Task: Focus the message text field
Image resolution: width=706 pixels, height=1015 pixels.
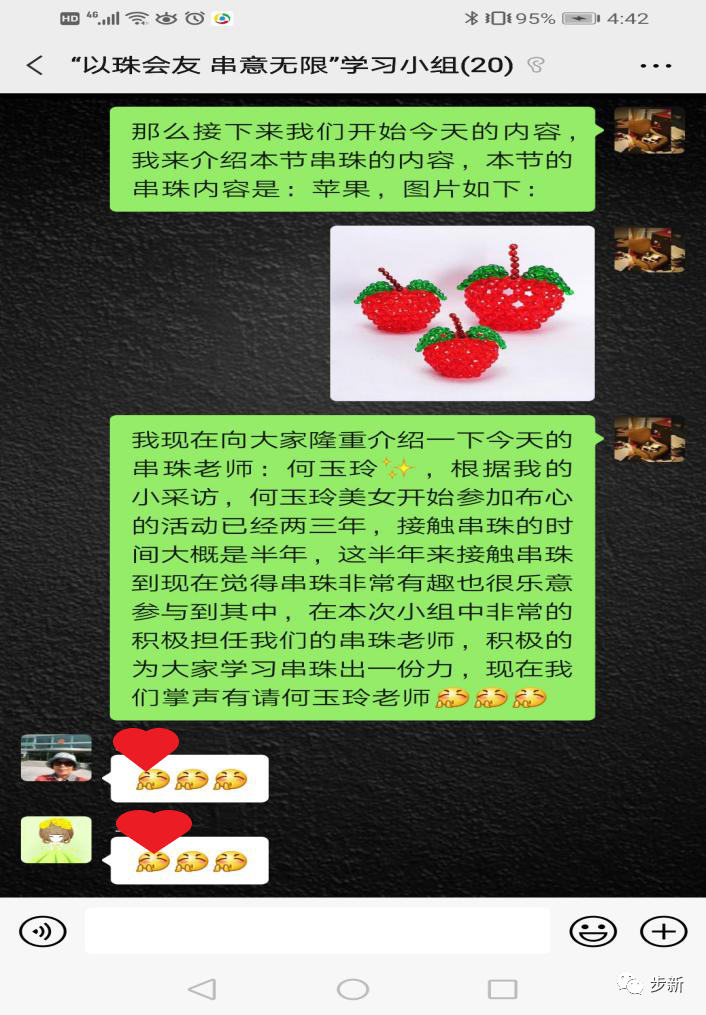Action: coord(317,931)
